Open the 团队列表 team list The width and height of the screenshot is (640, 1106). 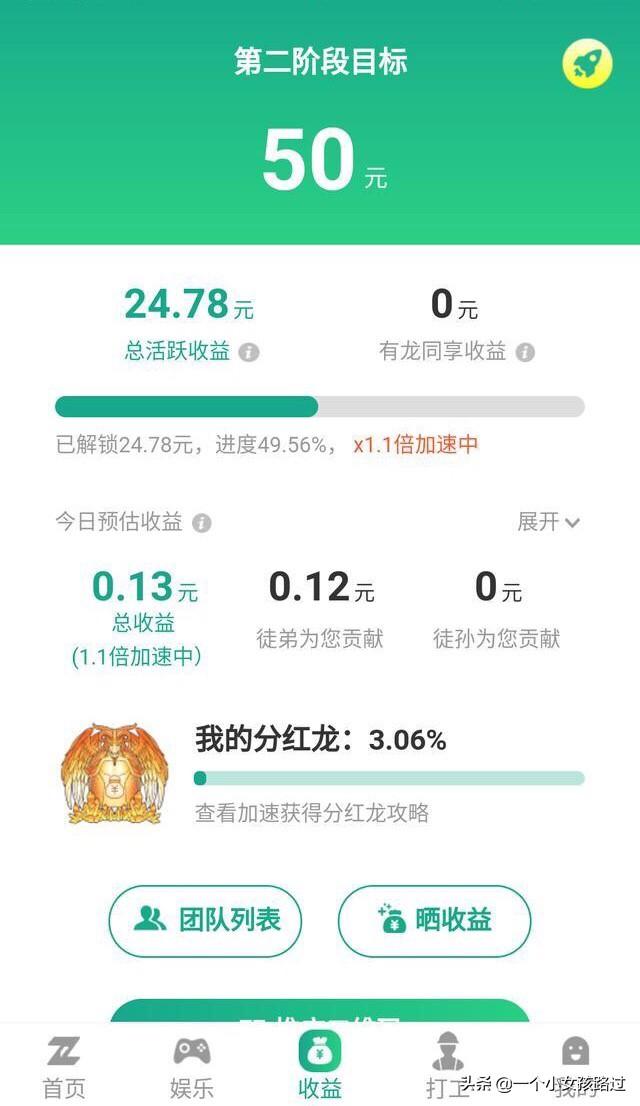point(205,921)
